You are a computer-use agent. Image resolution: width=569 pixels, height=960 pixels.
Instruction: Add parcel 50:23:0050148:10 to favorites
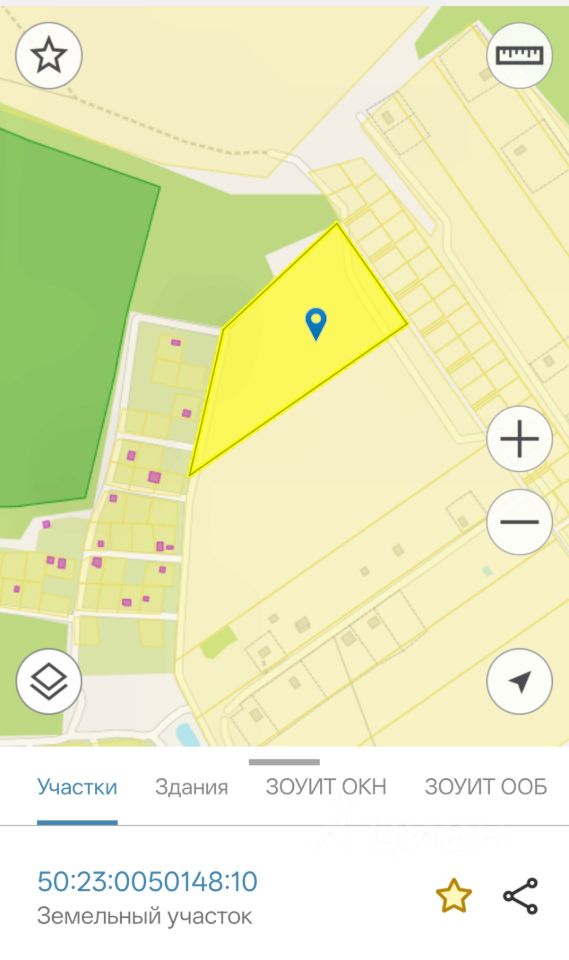point(454,896)
